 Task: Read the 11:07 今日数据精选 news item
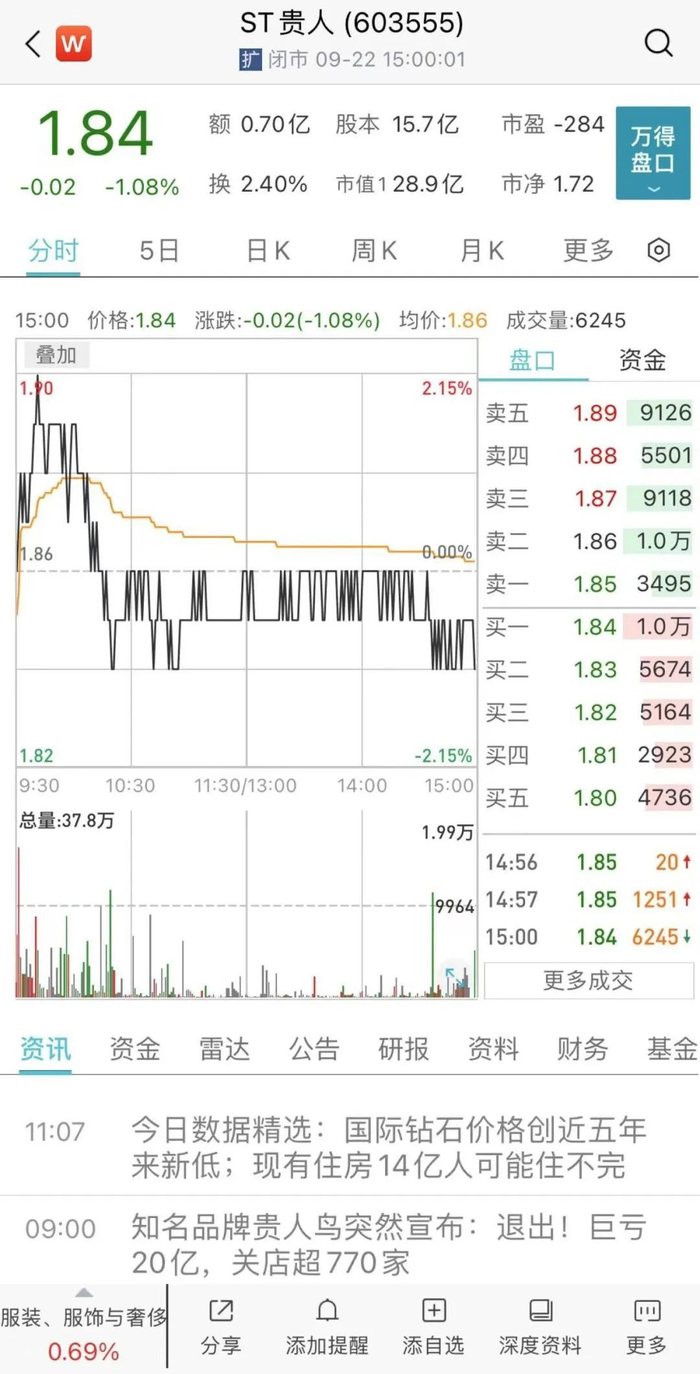click(x=388, y=1147)
